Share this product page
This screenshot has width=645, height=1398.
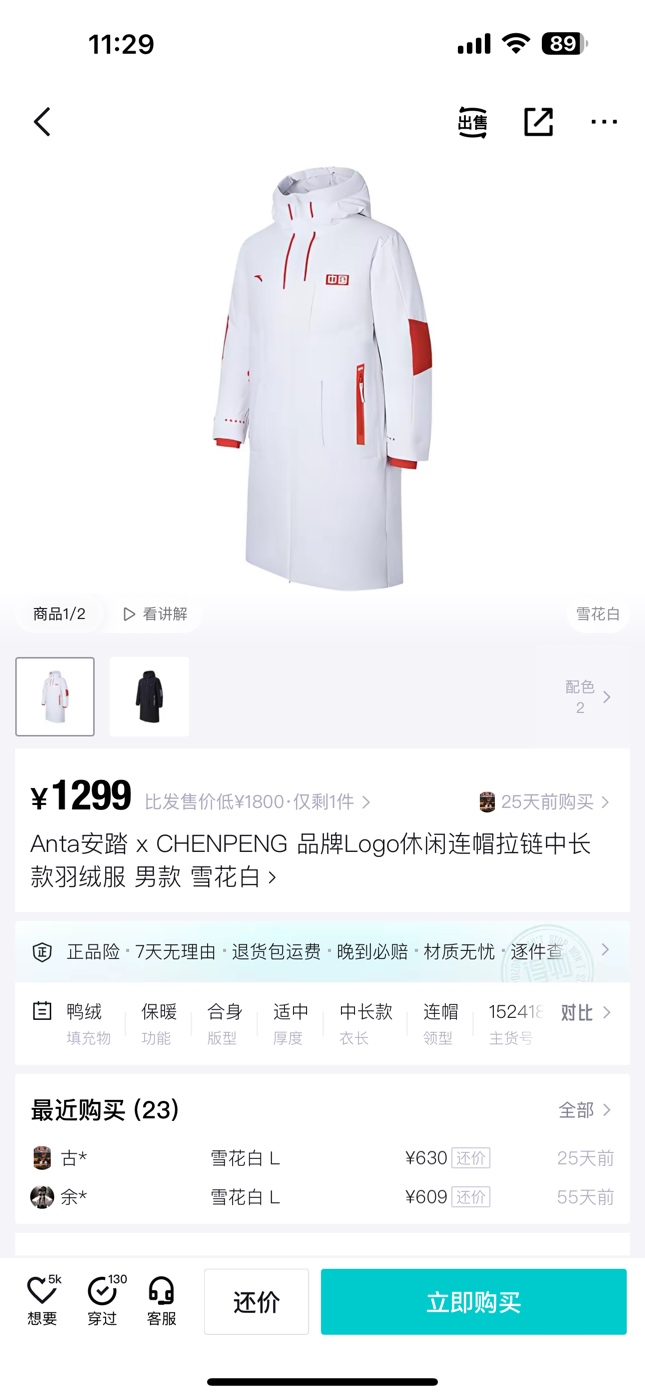point(538,122)
